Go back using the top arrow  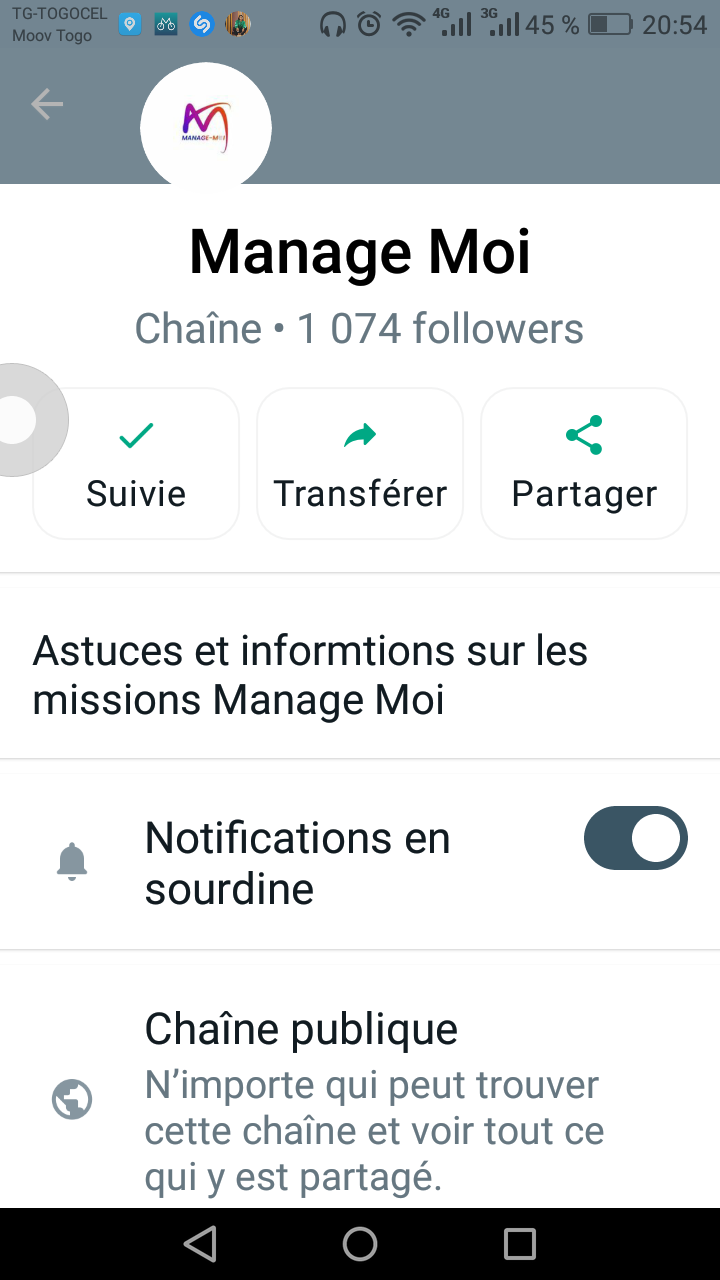click(x=47, y=104)
